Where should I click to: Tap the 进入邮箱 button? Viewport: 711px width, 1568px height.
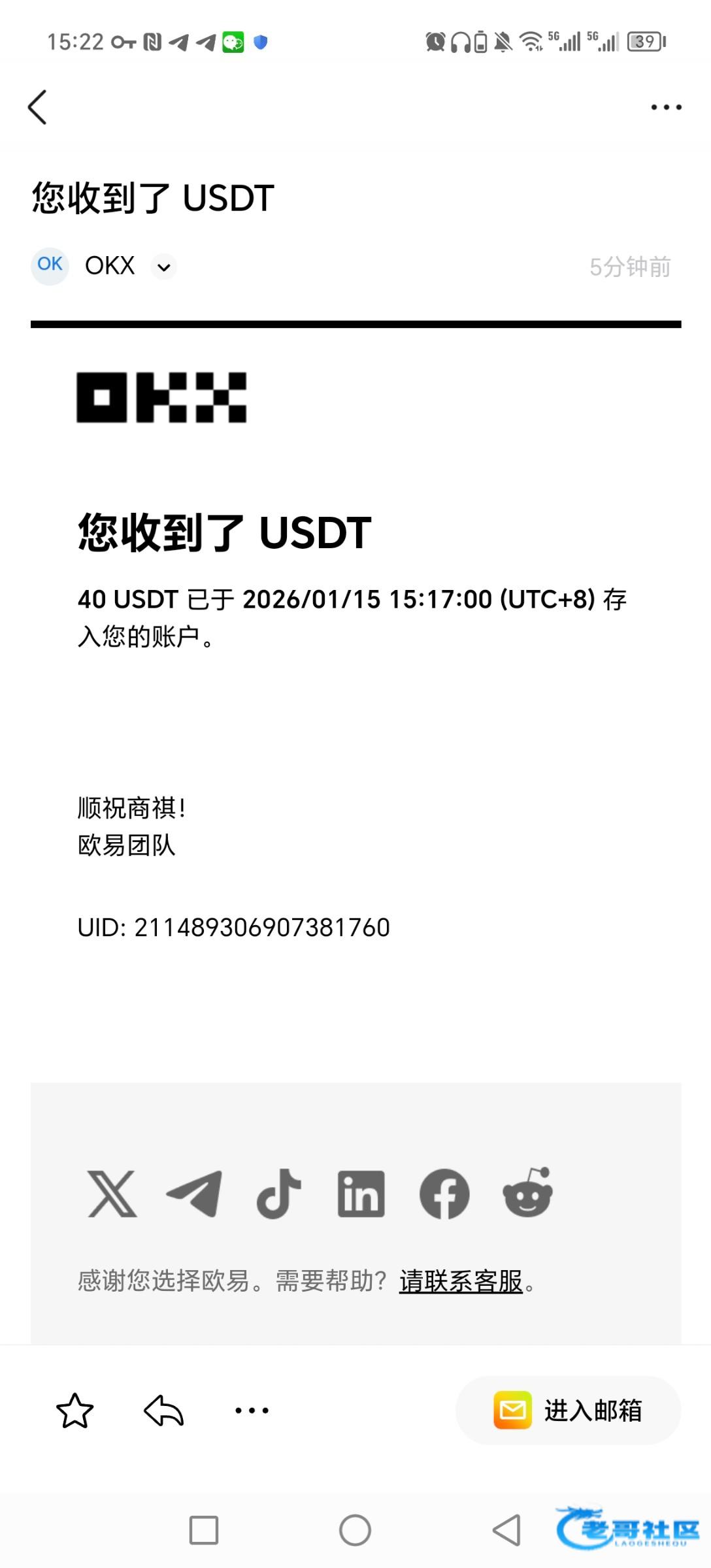click(568, 1411)
